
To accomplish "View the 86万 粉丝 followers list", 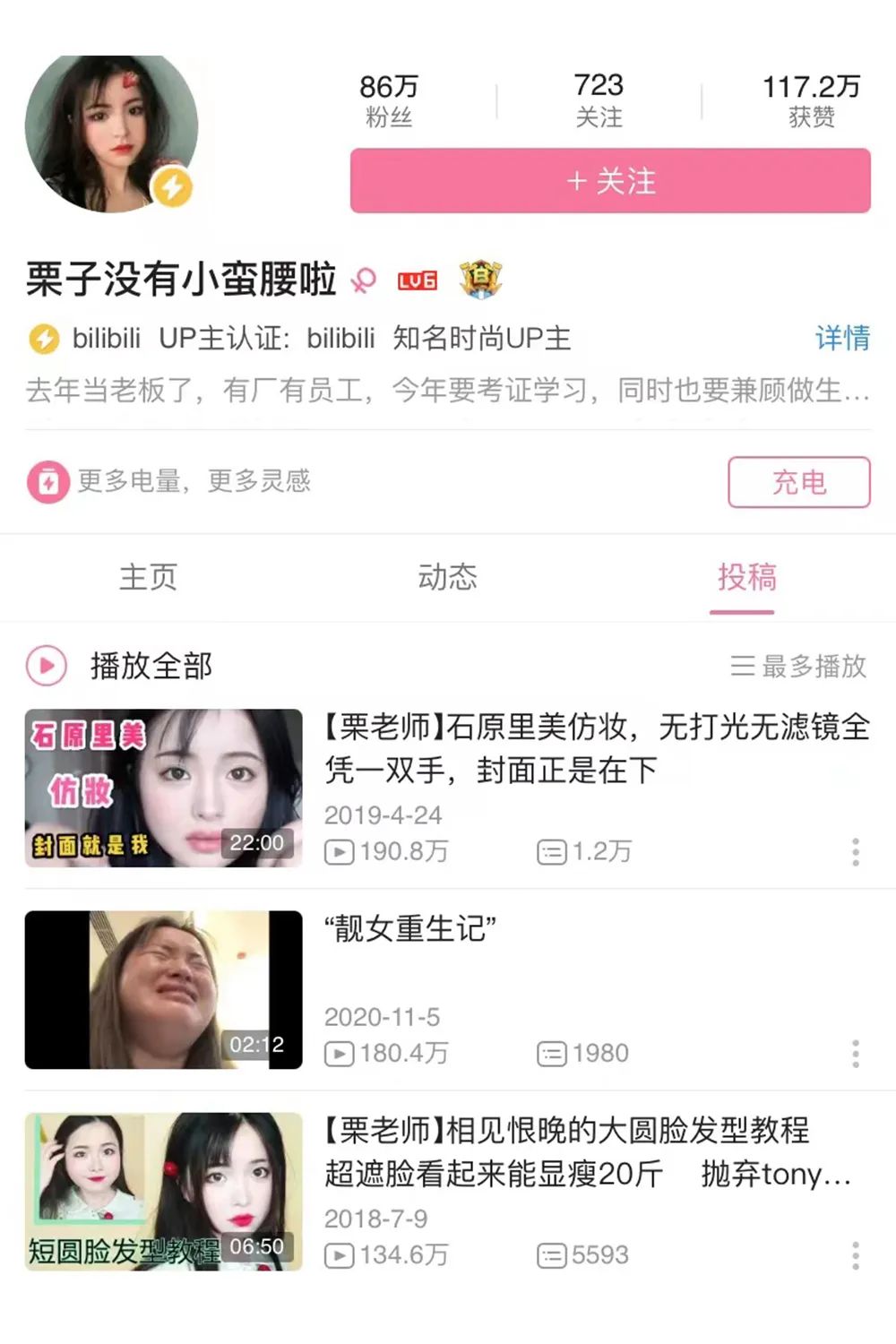I will pyautogui.click(x=389, y=100).
